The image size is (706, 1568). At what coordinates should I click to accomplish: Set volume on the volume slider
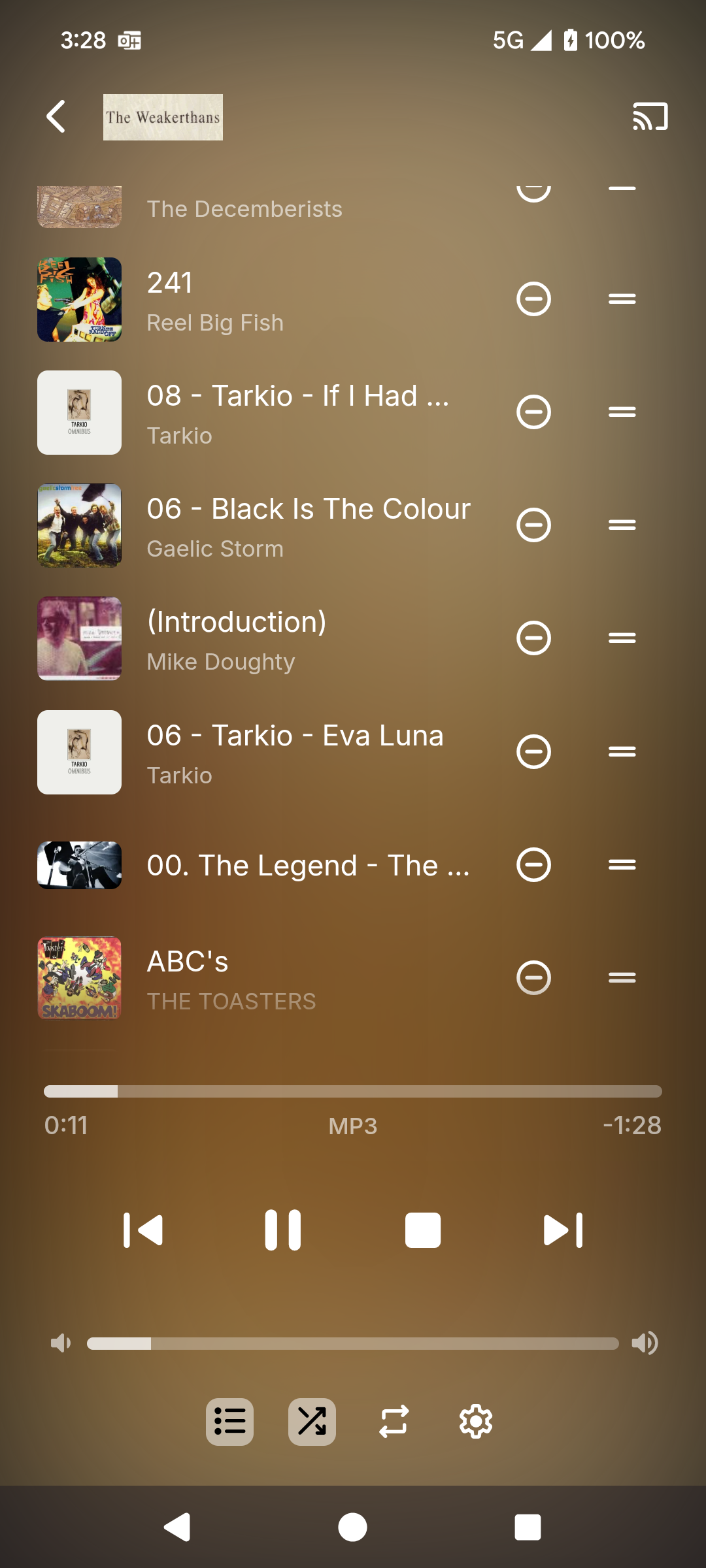(353, 1343)
